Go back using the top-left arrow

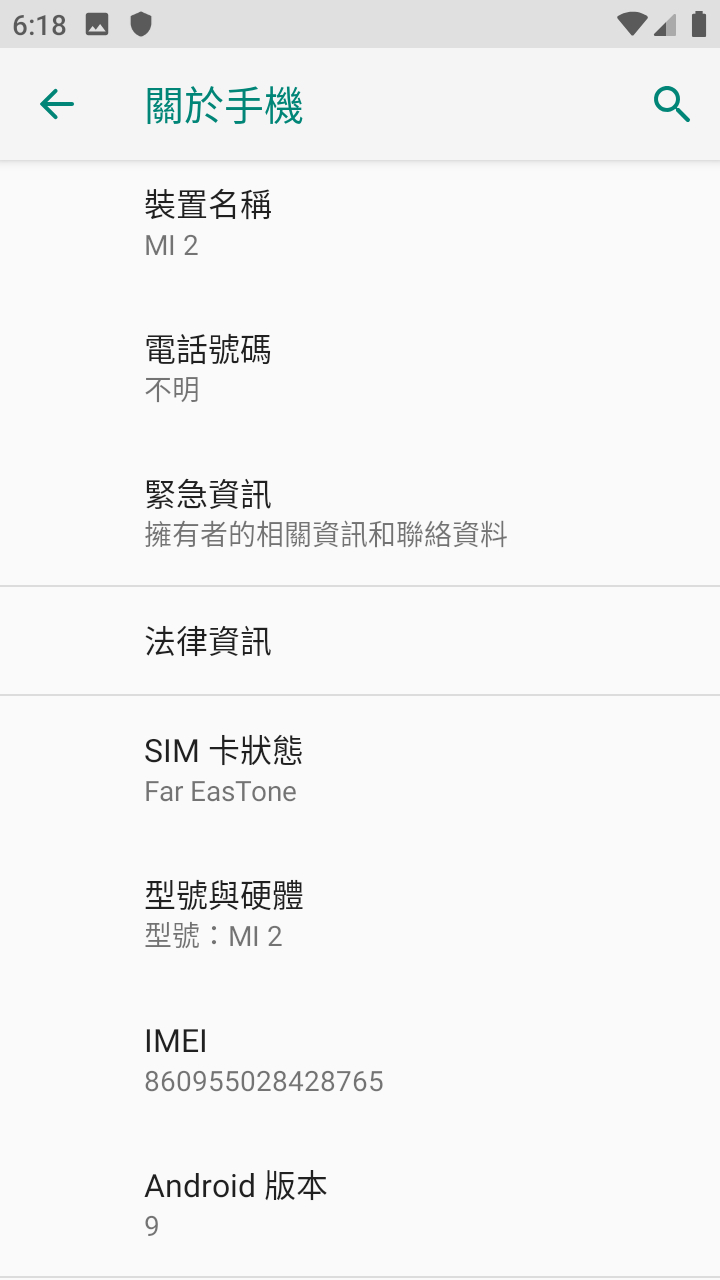tap(57, 104)
